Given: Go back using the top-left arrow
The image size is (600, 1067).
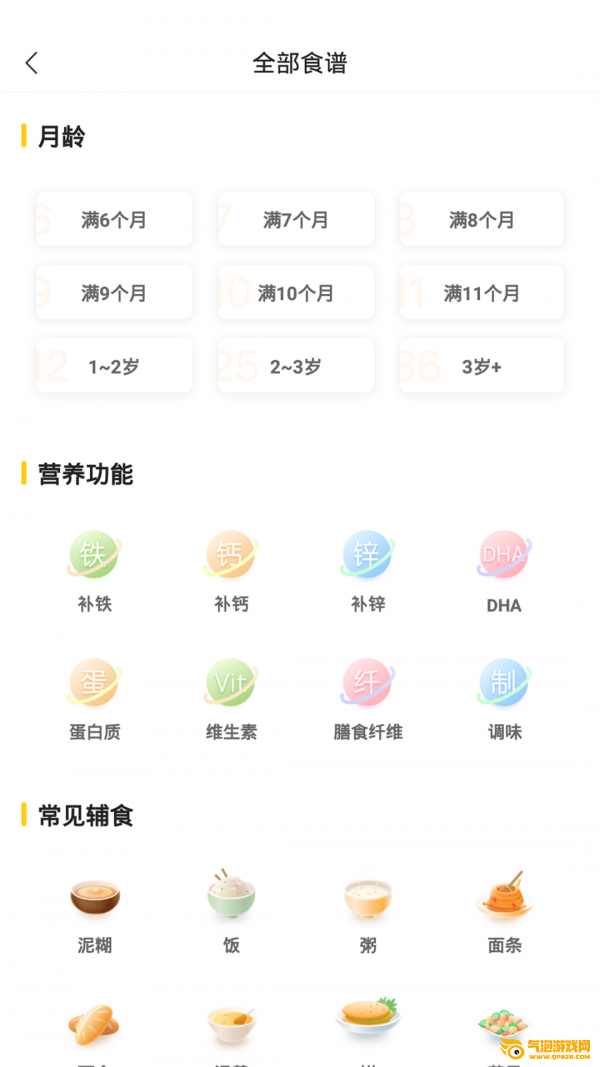Looking at the screenshot, I should 32,63.
